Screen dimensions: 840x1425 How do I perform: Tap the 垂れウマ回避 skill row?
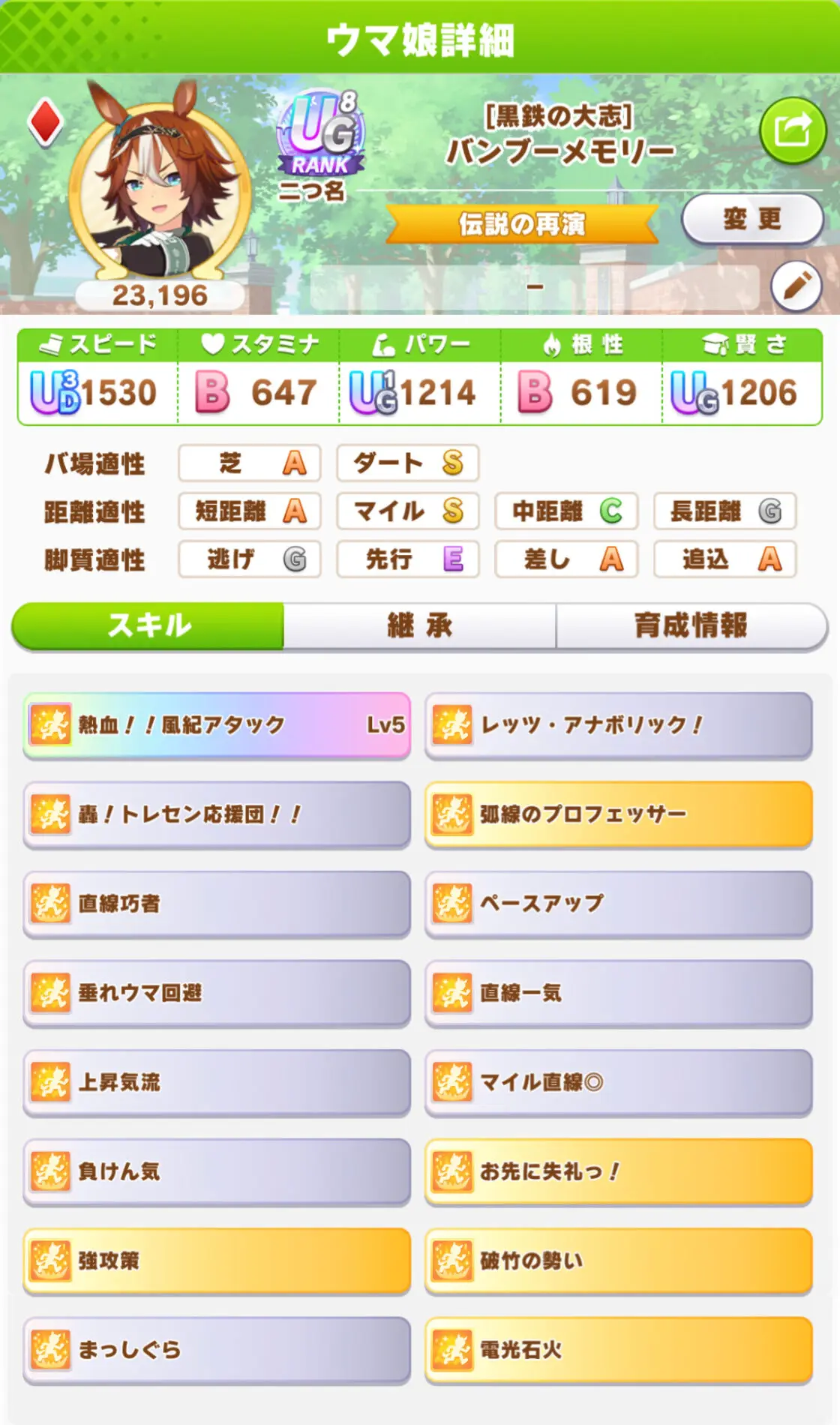217,993
